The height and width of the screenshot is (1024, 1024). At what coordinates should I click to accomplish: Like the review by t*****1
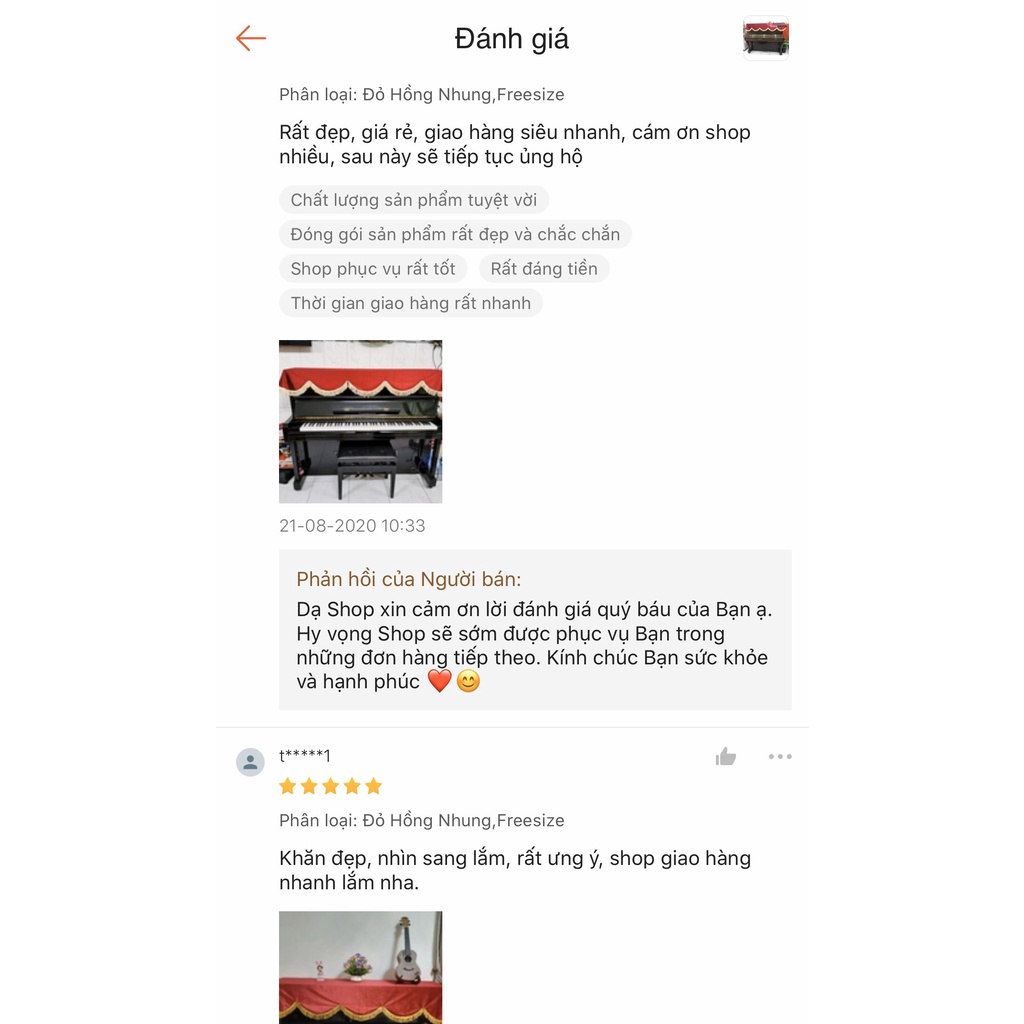(x=726, y=757)
